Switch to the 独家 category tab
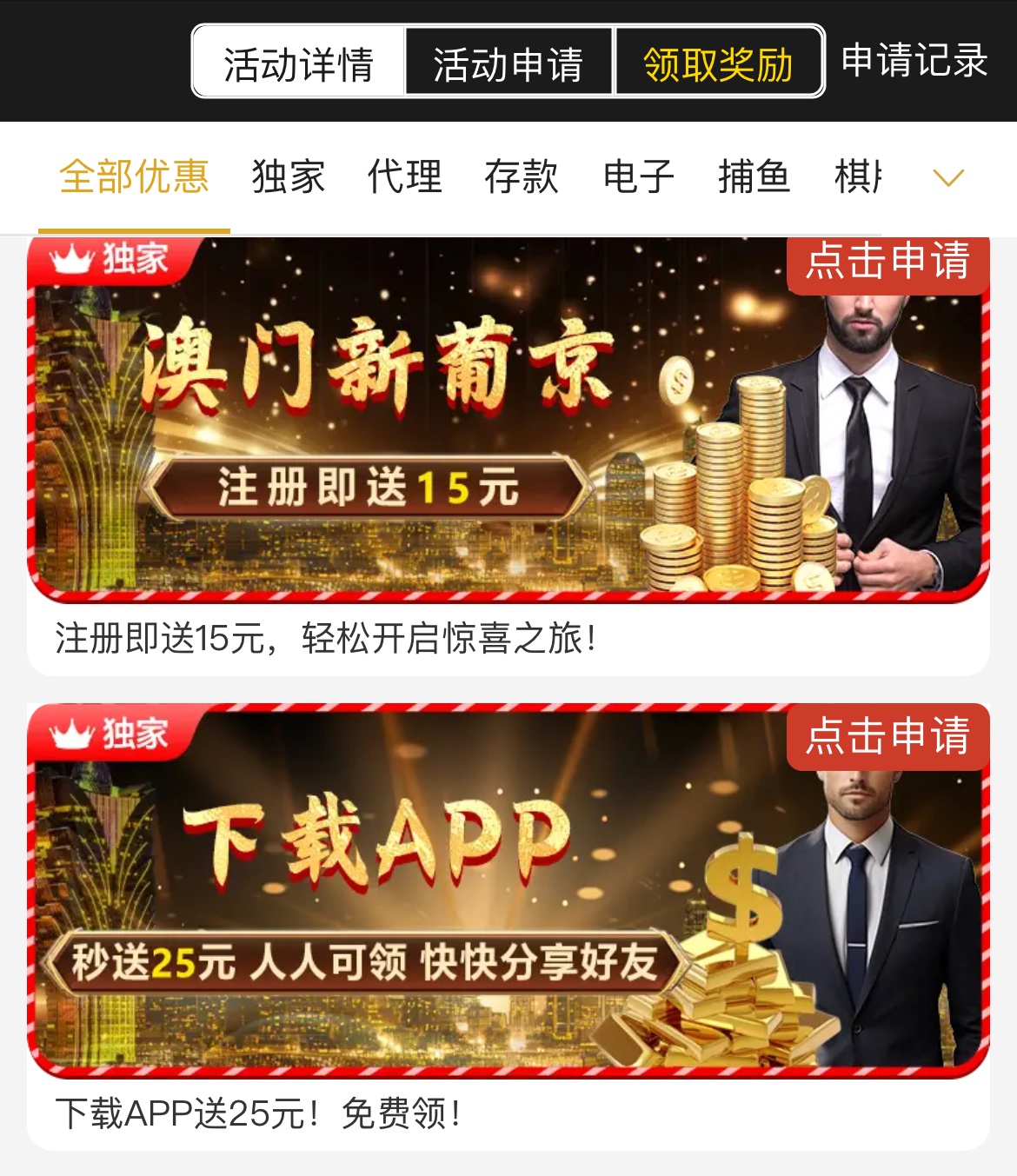1017x1176 pixels. coord(288,177)
